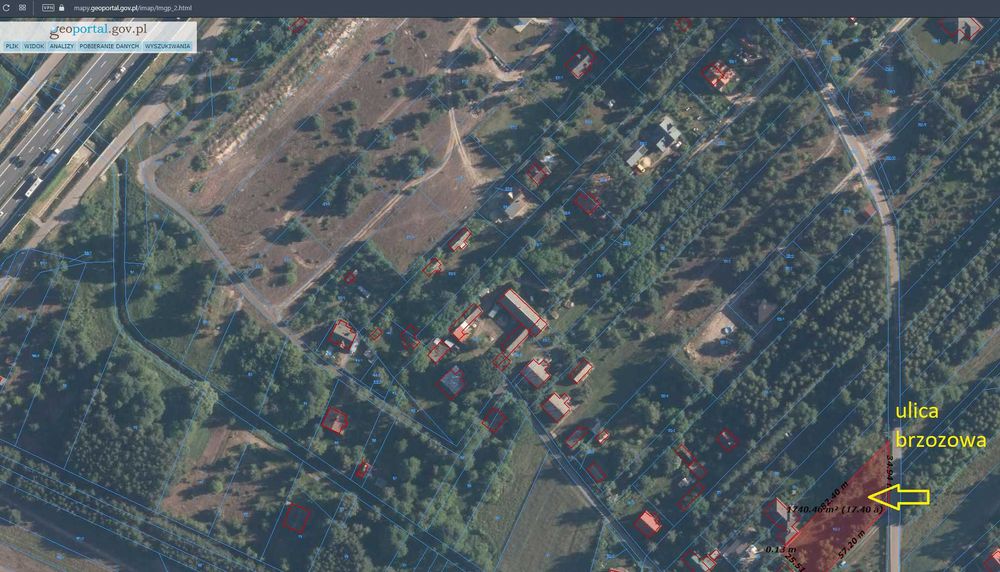
Task: Reload the page in the browser
Action: 8,7
